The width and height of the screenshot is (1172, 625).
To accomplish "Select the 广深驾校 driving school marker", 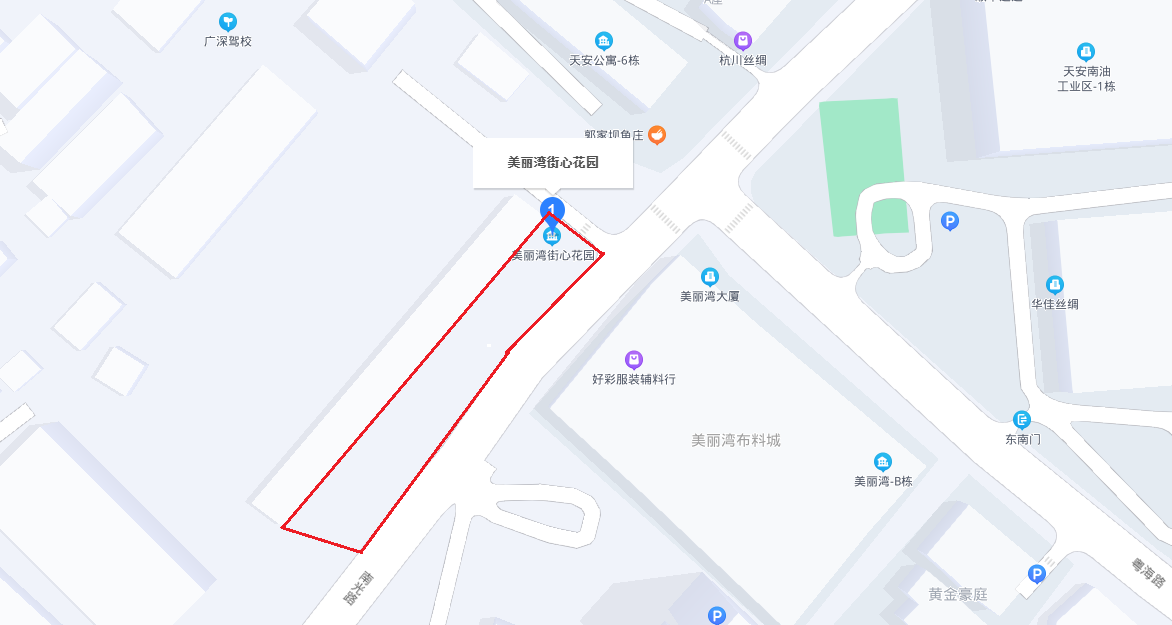I will click(228, 22).
